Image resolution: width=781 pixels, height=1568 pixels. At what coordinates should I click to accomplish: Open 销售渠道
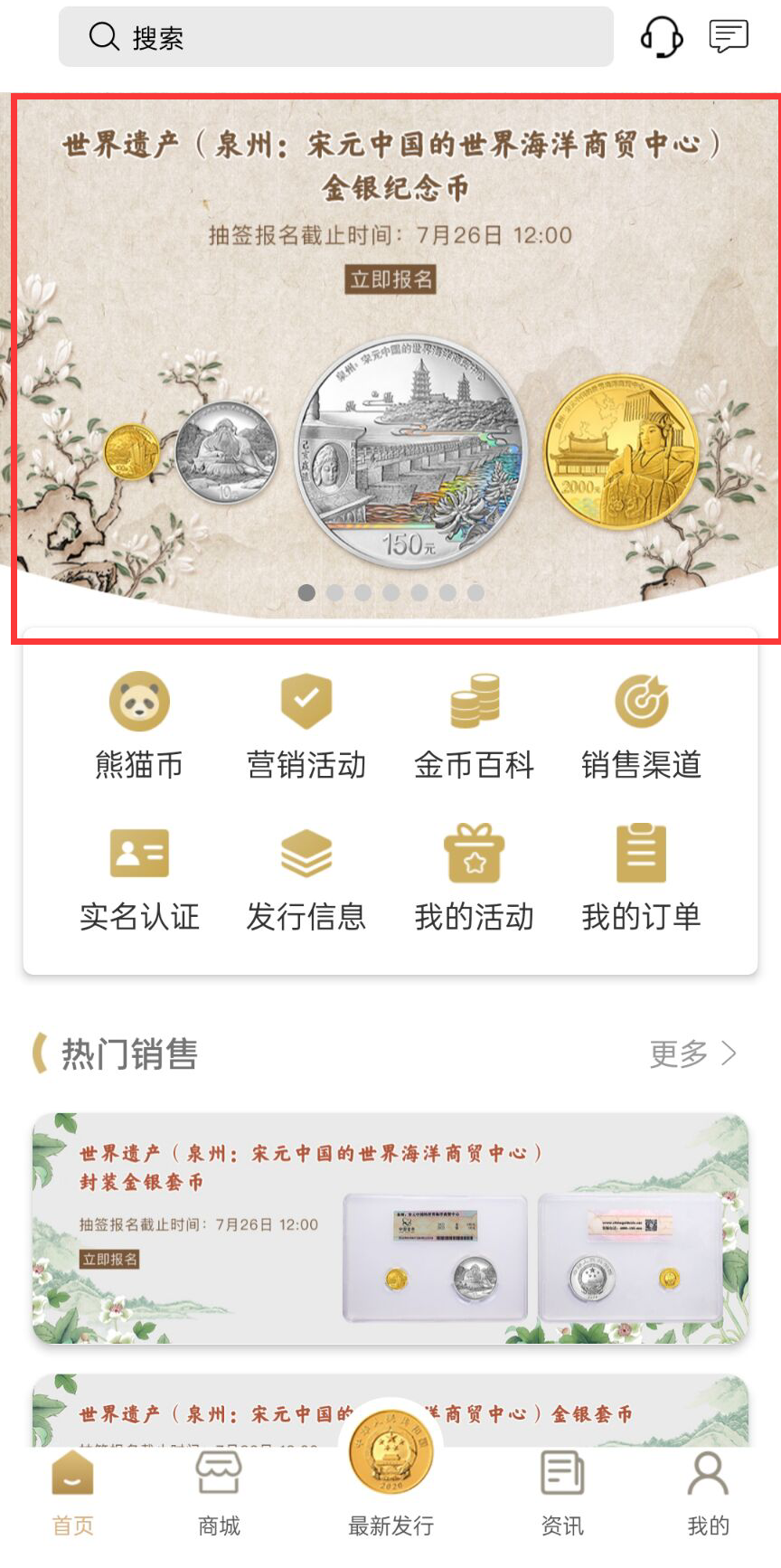(x=641, y=725)
